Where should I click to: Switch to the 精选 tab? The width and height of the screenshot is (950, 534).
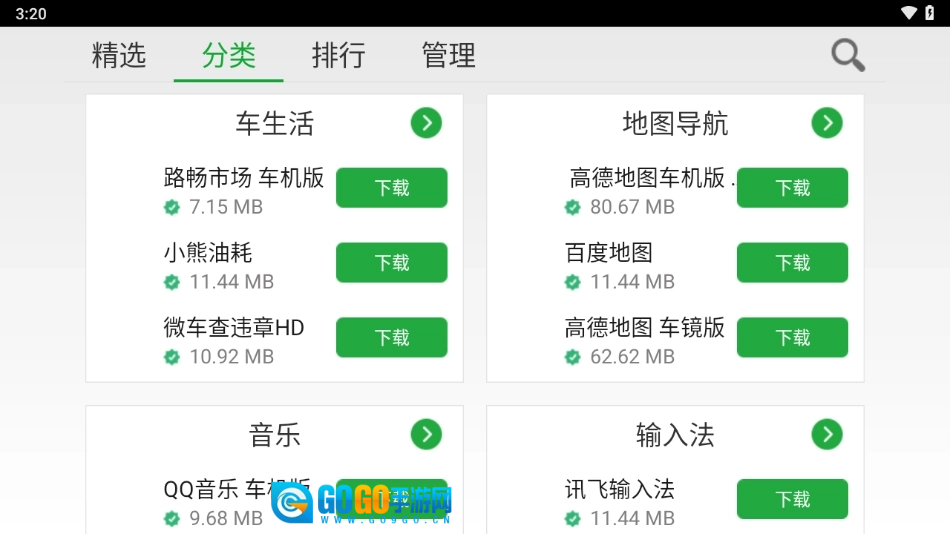[119, 55]
